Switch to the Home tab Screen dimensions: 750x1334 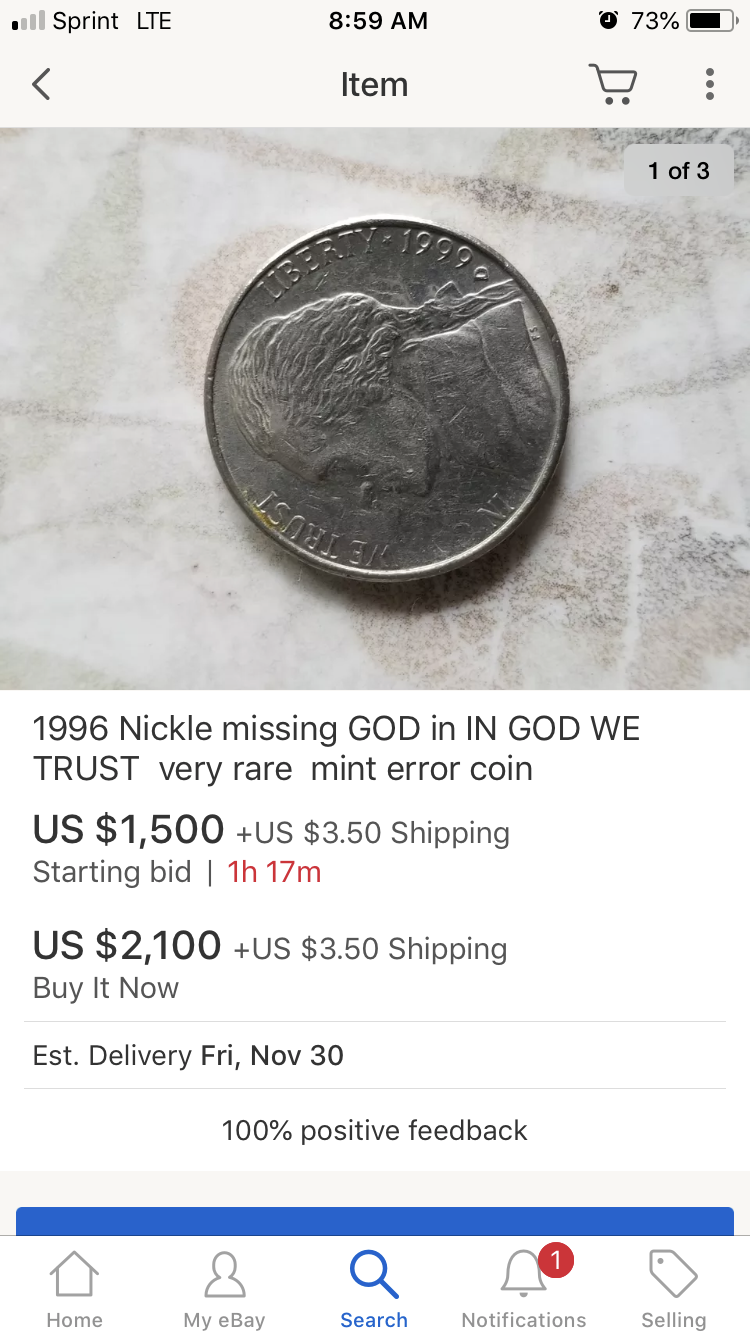(74, 1288)
